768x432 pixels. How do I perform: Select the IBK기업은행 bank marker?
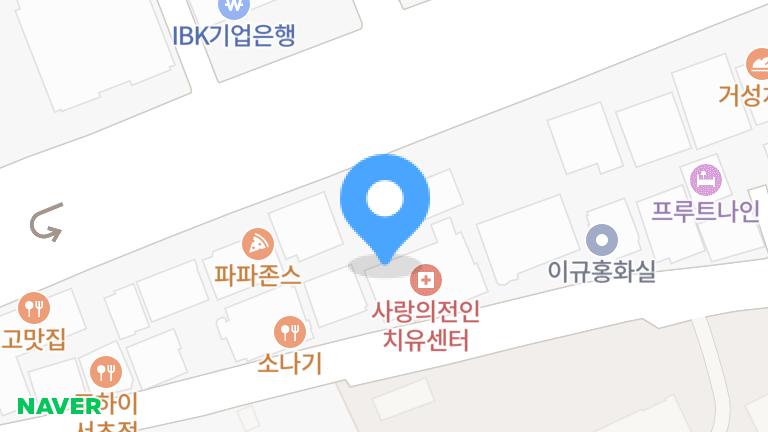click(235, 7)
